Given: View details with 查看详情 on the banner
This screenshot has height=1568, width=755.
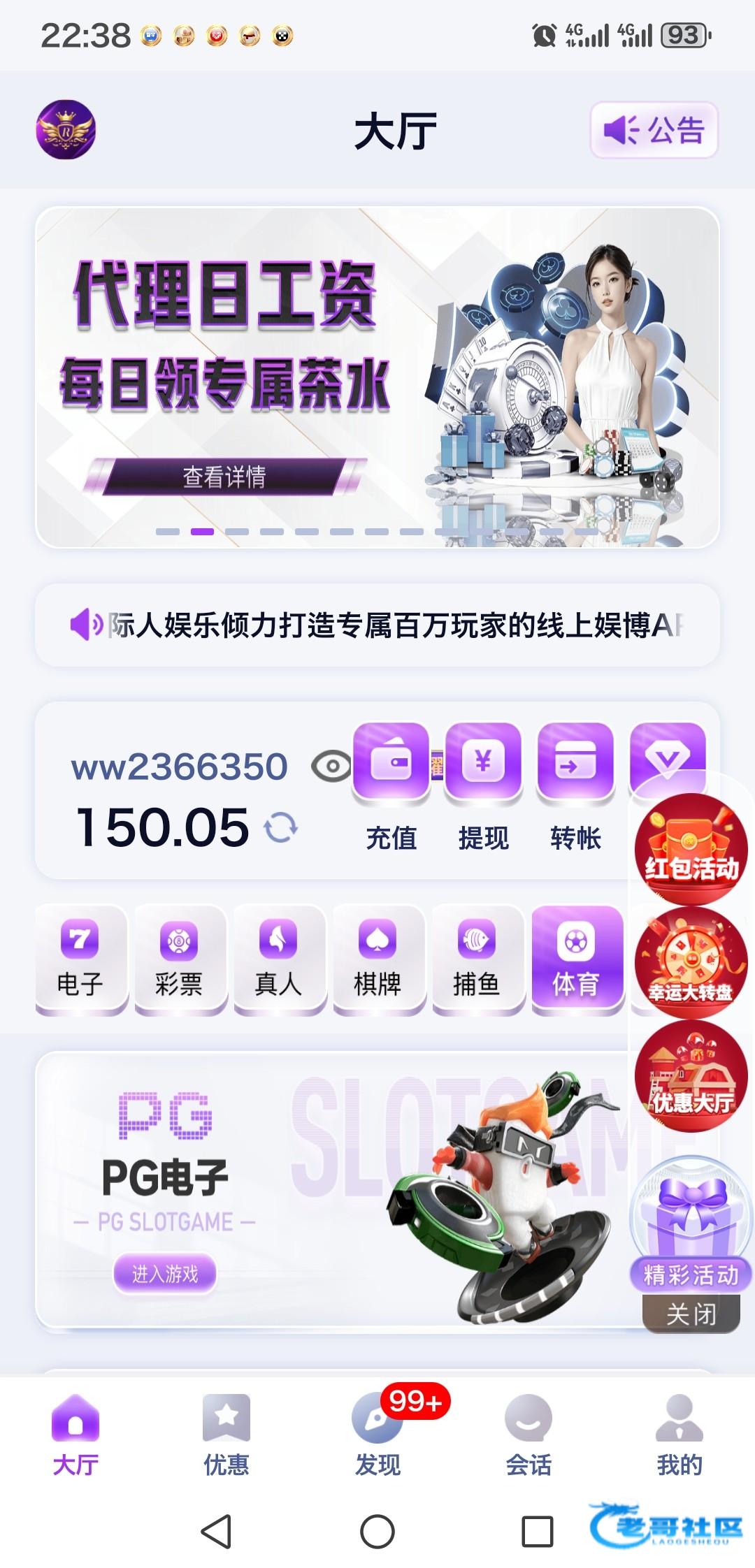Looking at the screenshot, I should [x=224, y=477].
